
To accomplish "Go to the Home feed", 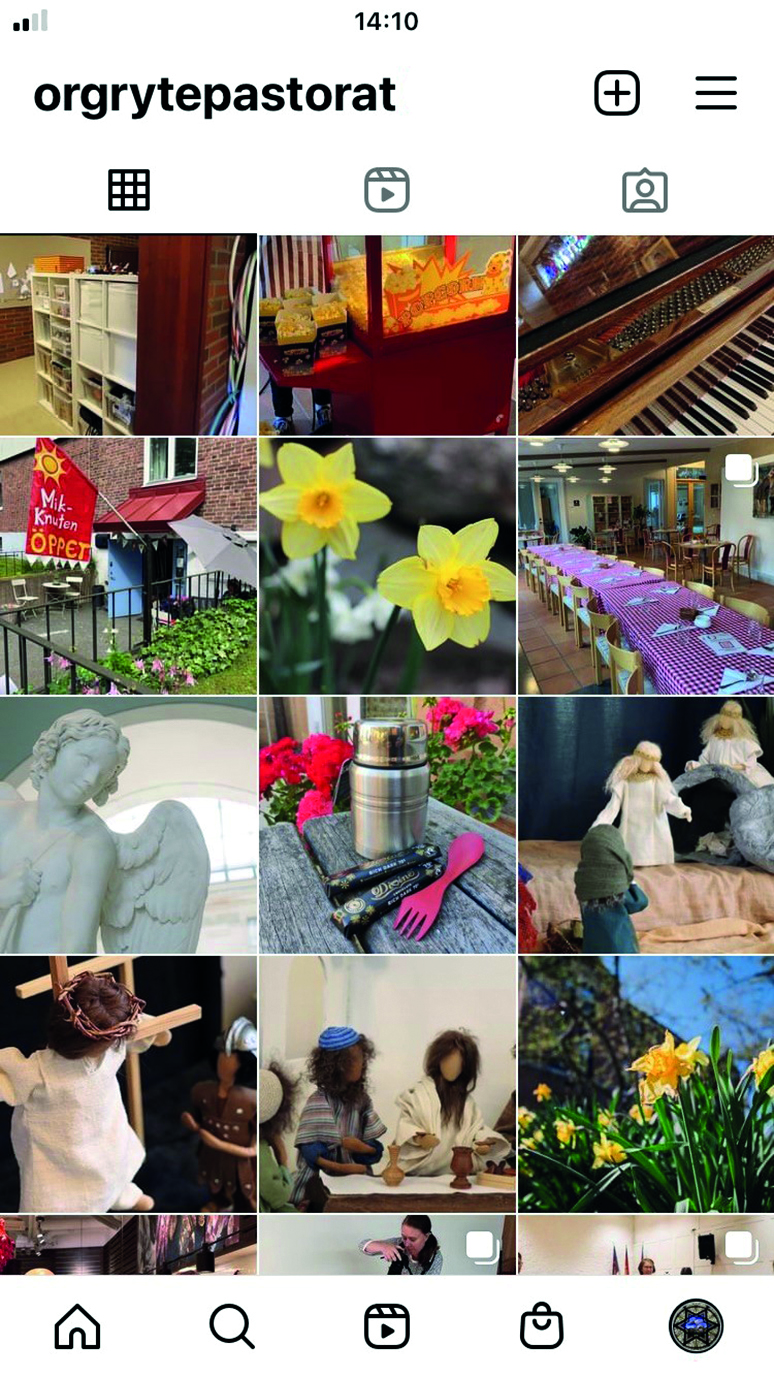I will (x=78, y=1326).
